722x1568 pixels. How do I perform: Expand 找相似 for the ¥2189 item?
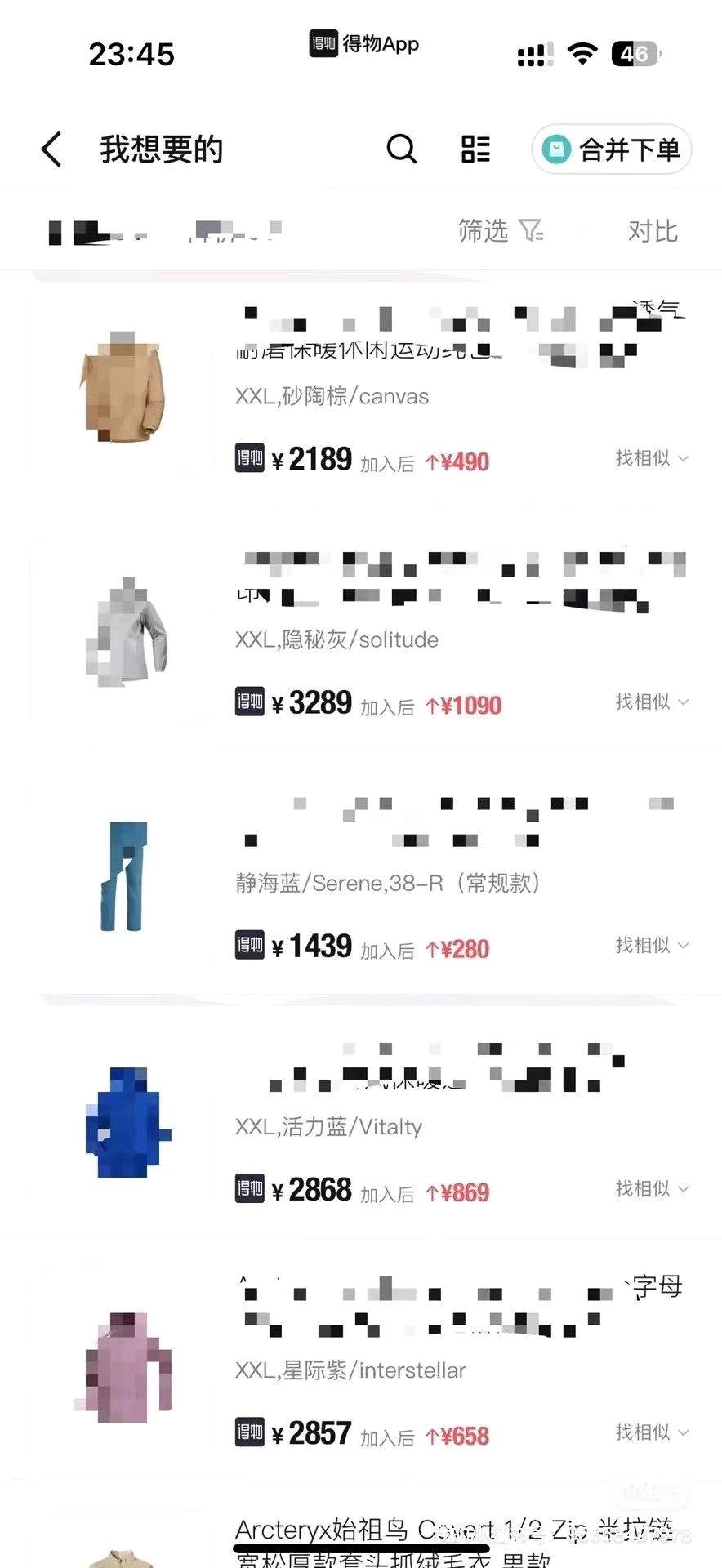(x=651, y=458)
